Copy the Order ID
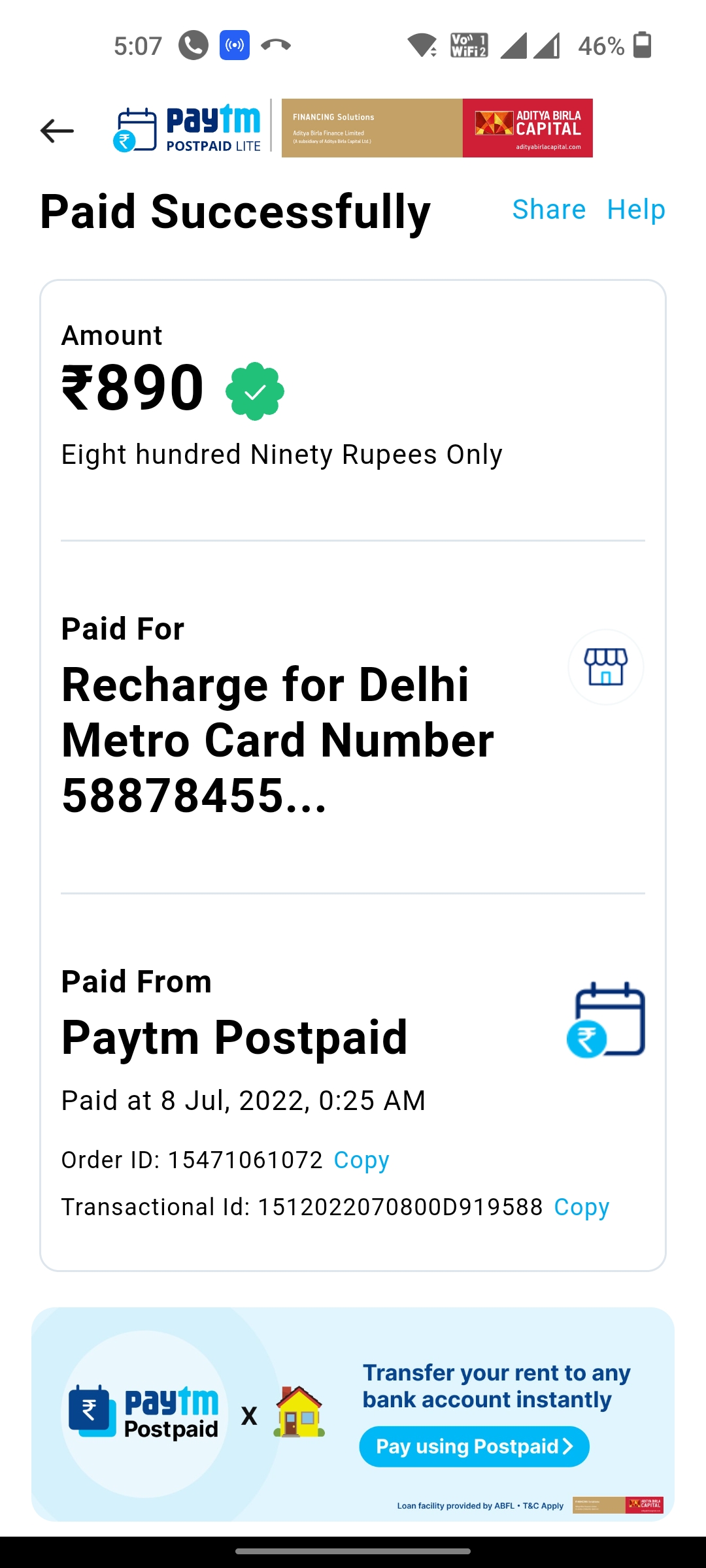This screenshot has height=1568, width=706. (361, 1160)
